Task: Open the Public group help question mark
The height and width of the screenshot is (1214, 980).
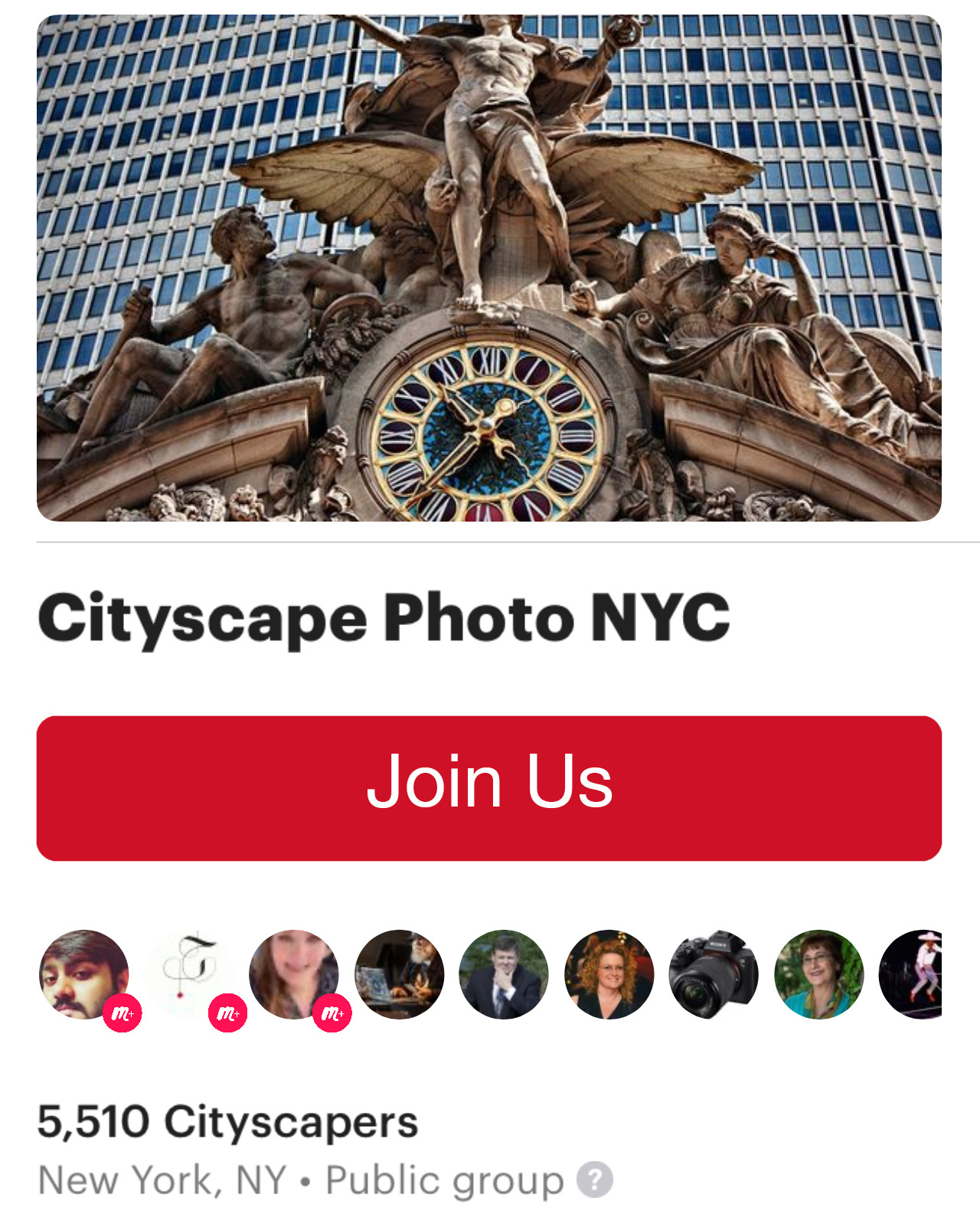Action: (594, 1180)
